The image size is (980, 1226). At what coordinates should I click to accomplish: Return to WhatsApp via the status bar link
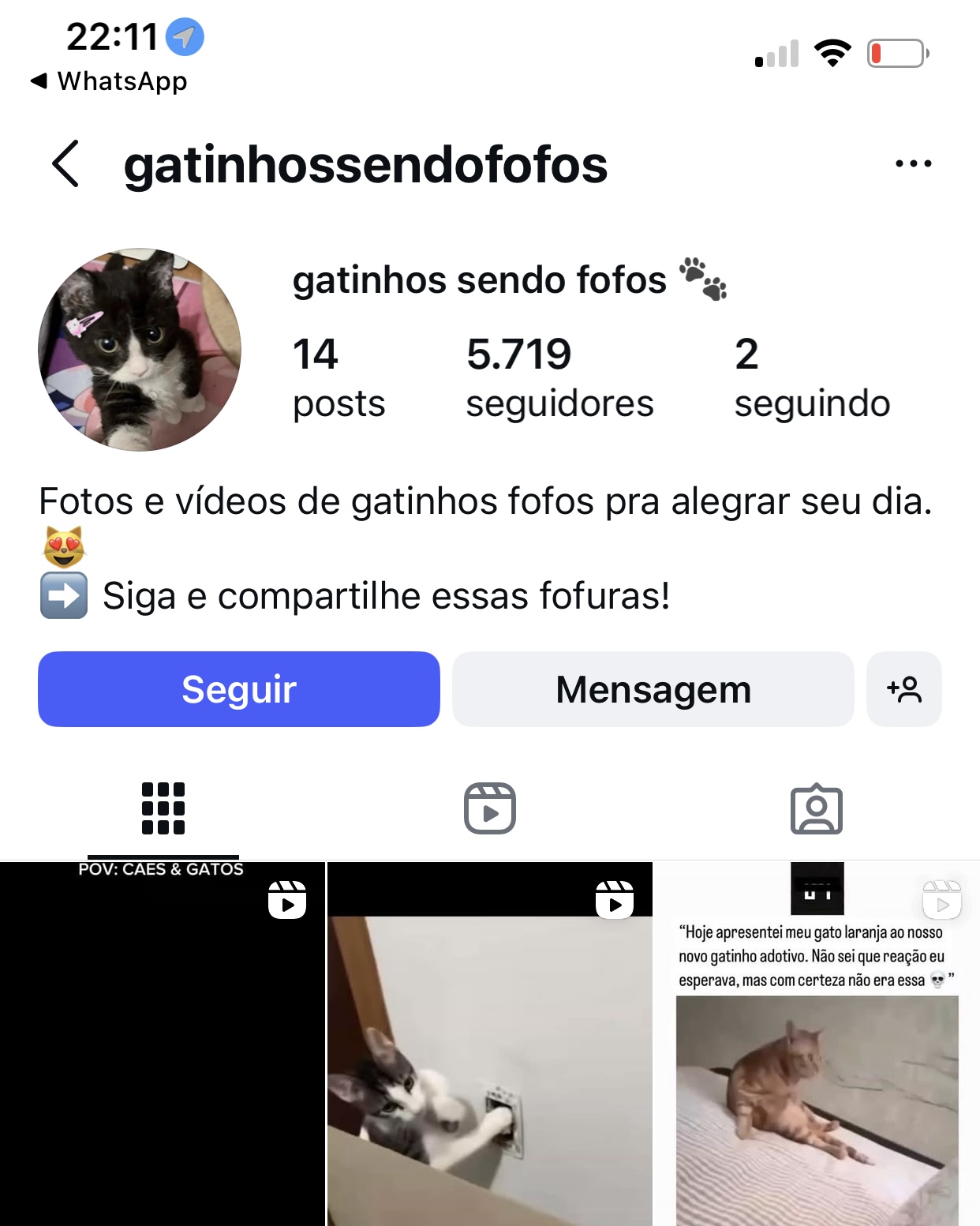pyautogui.click(x=109, y=81)
